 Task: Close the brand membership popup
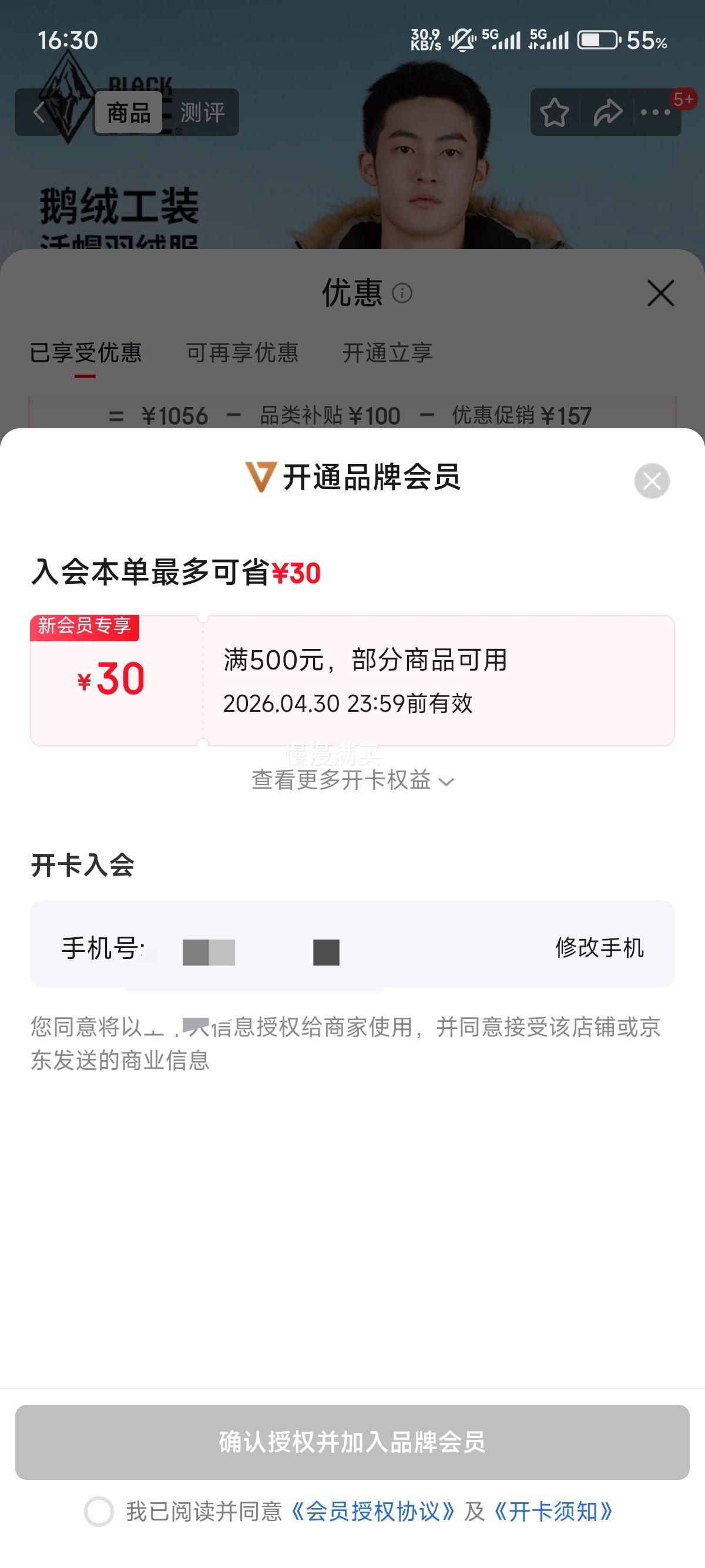point(653,482)
